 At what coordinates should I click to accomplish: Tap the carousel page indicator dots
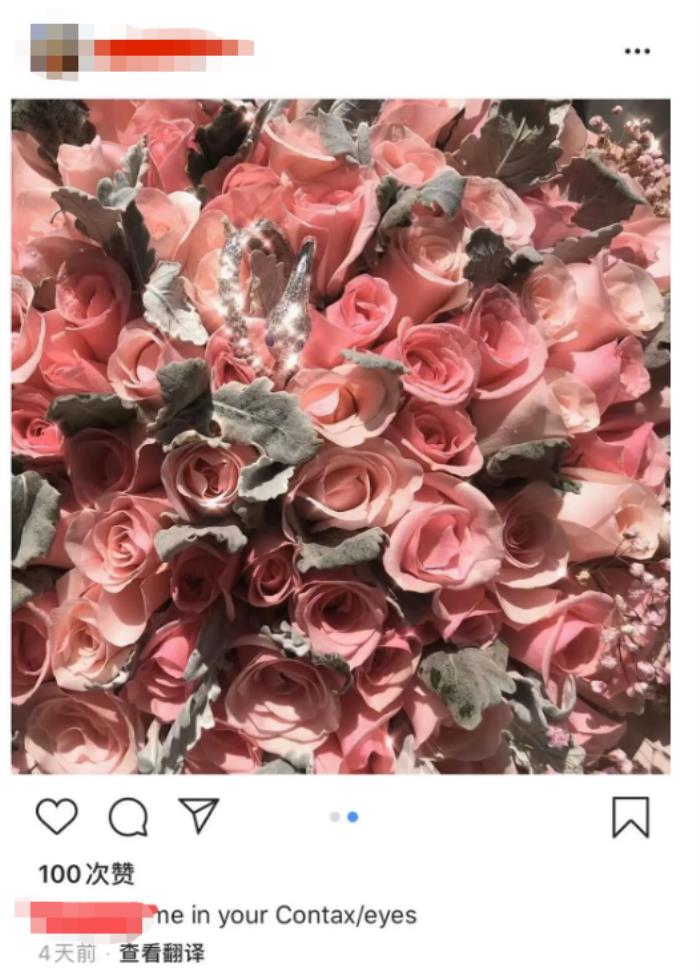coord(343,817)
